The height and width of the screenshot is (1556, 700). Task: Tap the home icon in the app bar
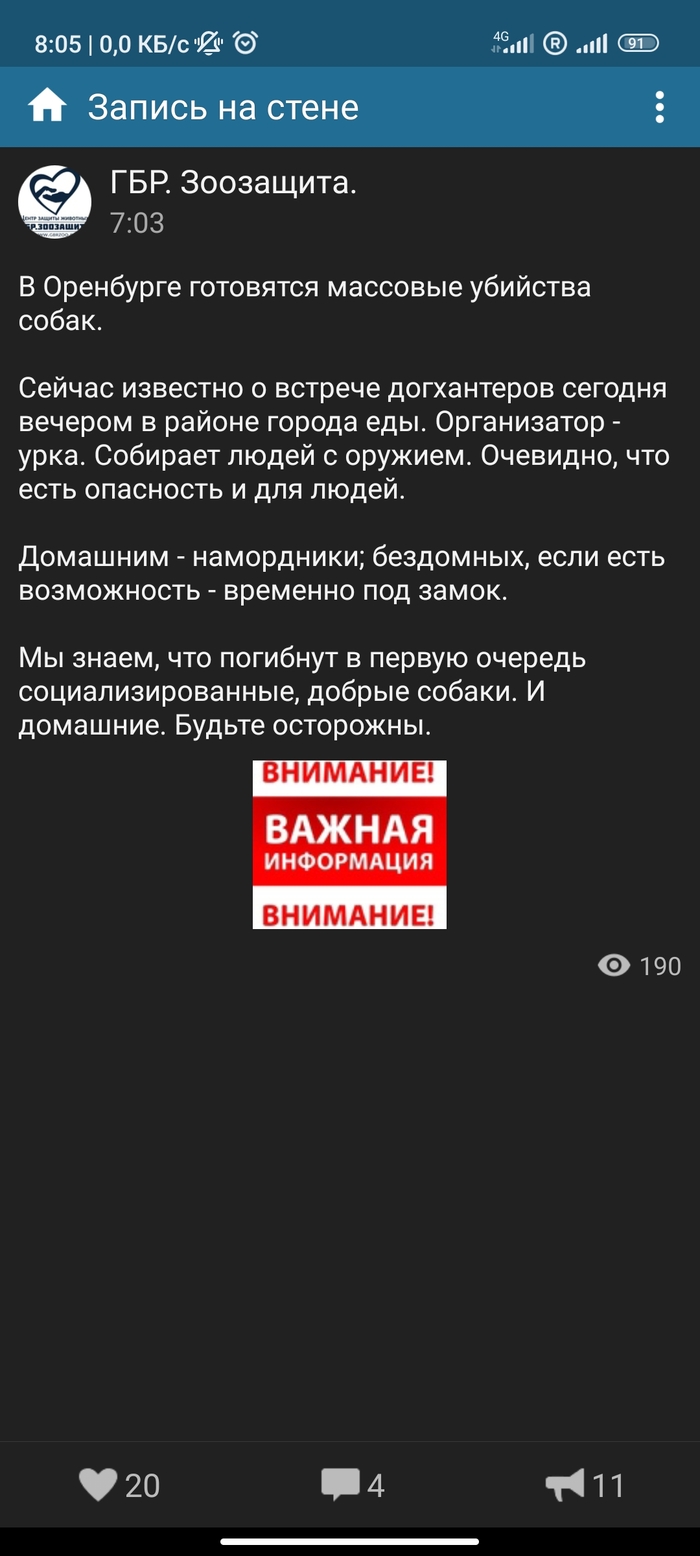click(47, 106)
